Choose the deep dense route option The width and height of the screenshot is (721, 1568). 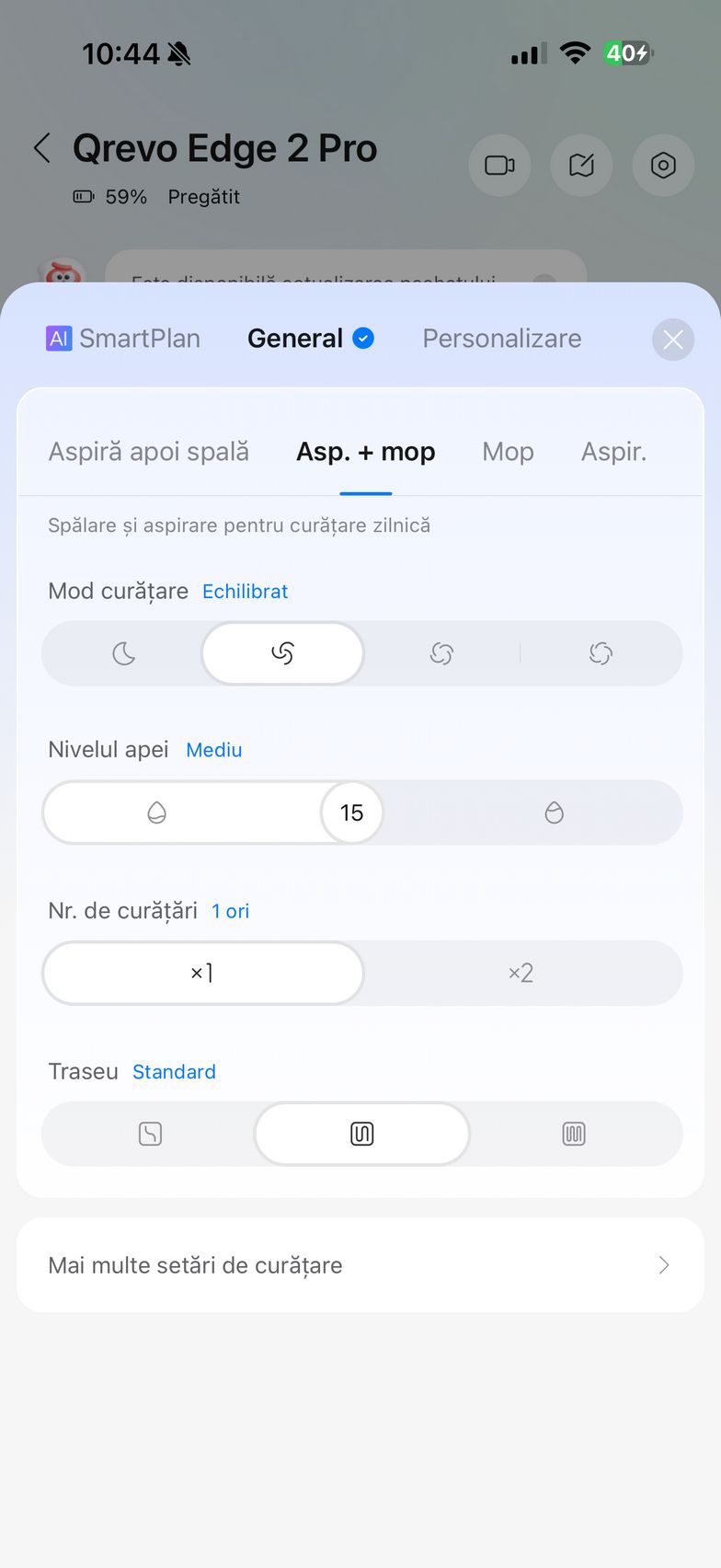tap(574, 1134)
